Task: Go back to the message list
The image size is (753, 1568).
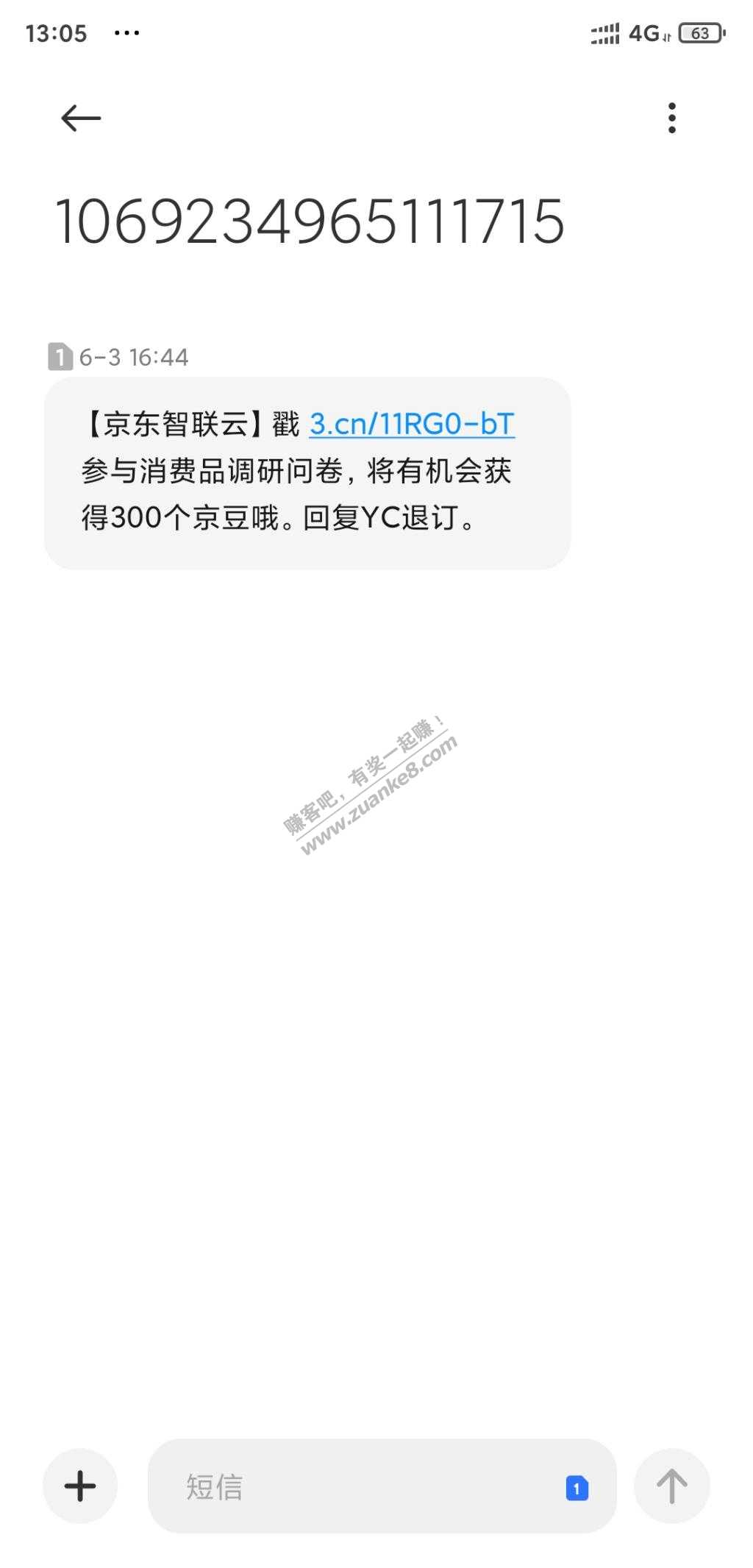Action: (x=80, y=118)
